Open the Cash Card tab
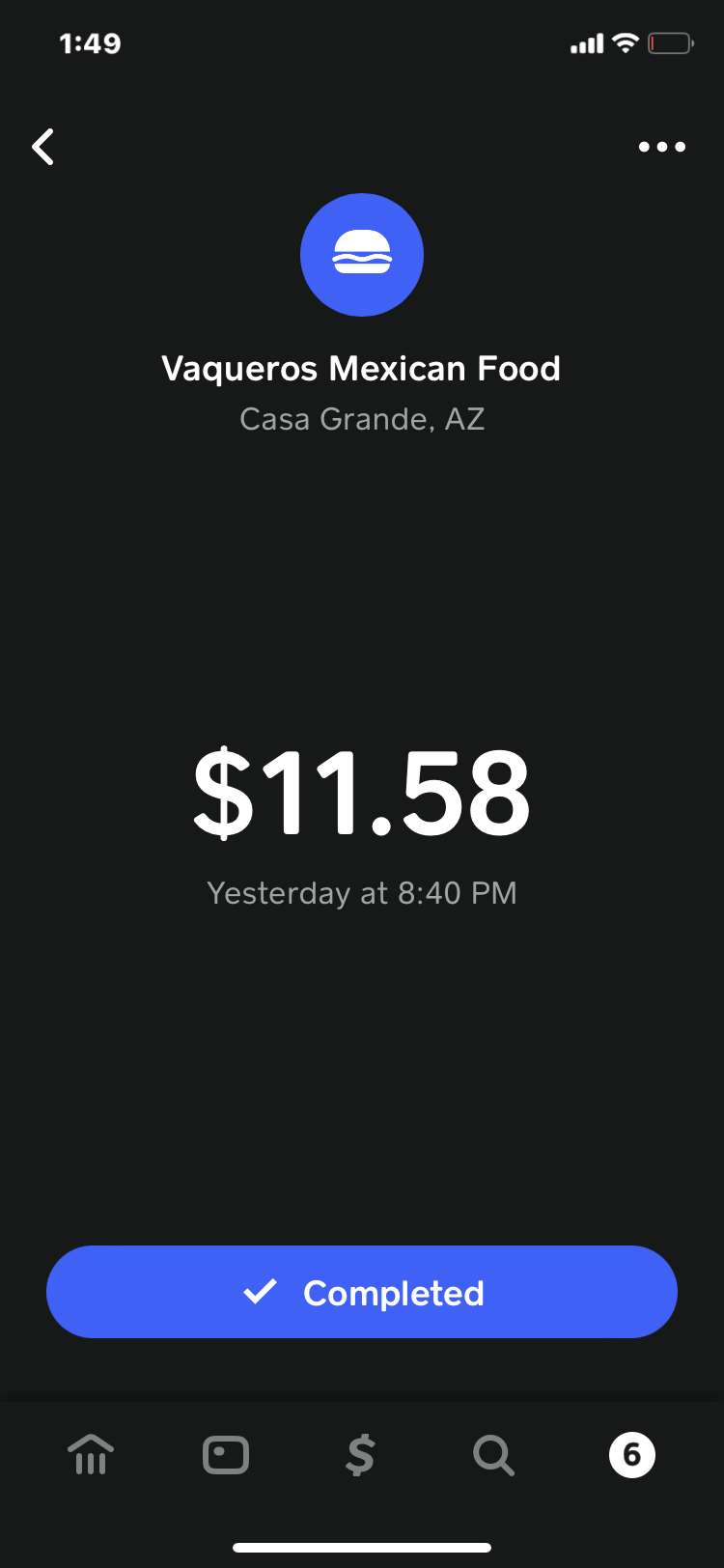The width and height of the screenshot is (724, 1568). click(x=226, y=1455)
